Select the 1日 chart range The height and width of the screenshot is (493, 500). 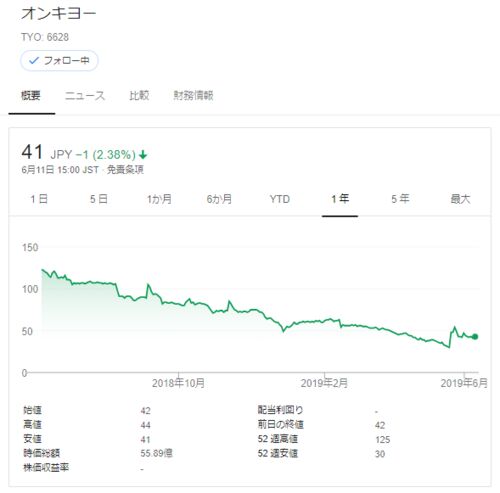[x=39, y=199]
